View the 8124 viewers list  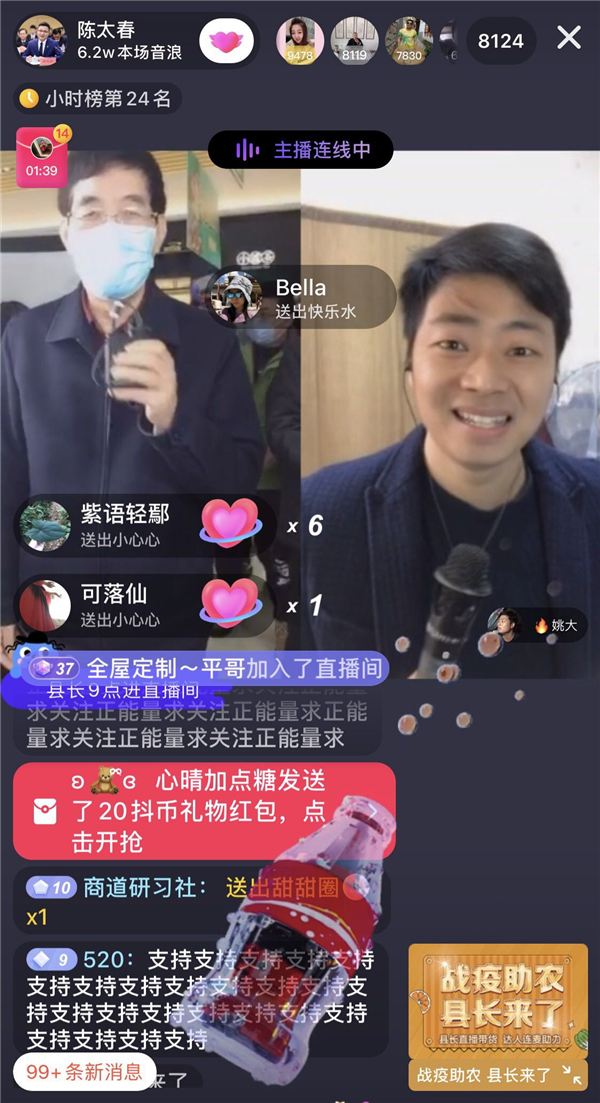tap(500, 41)
